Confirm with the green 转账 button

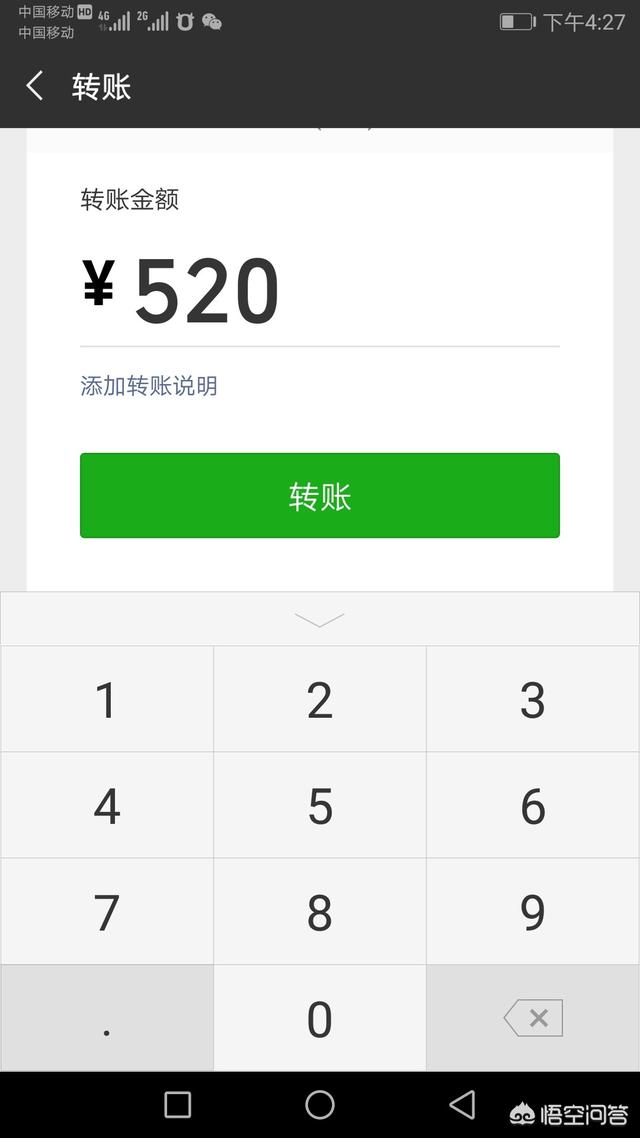[320, 496]
